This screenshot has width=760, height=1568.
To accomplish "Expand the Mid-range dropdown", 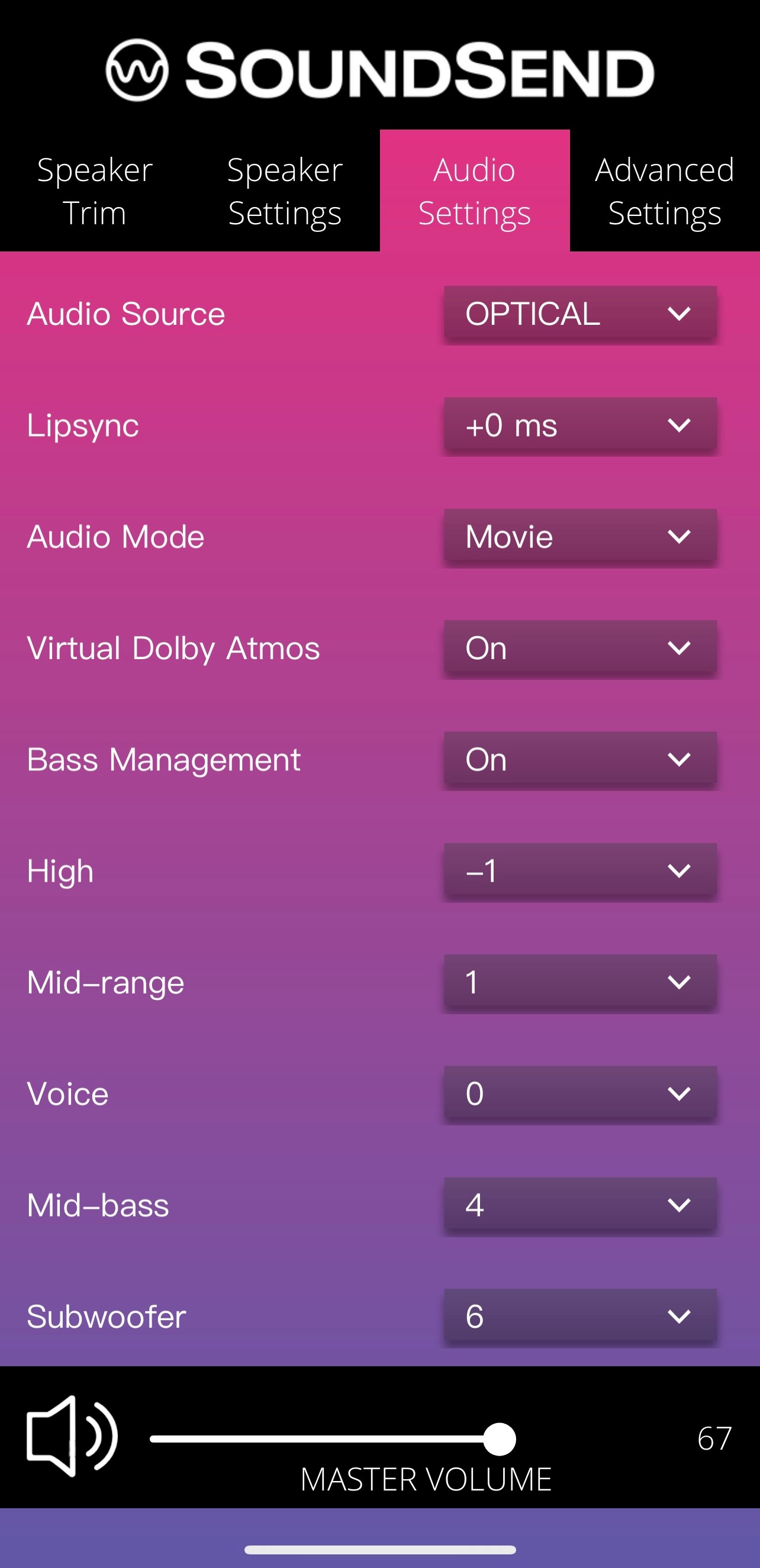I will 580,982.
